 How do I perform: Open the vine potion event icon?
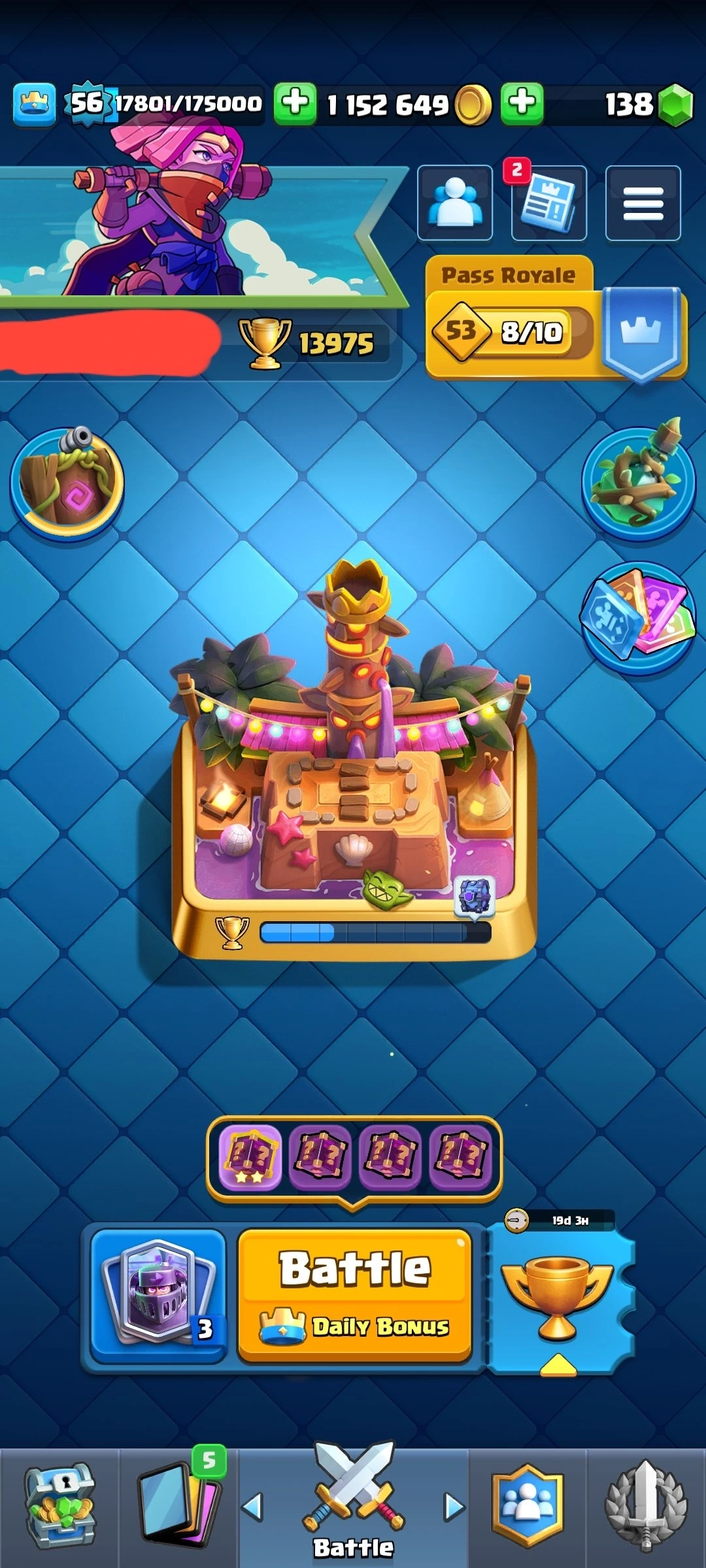click(638, 483)
